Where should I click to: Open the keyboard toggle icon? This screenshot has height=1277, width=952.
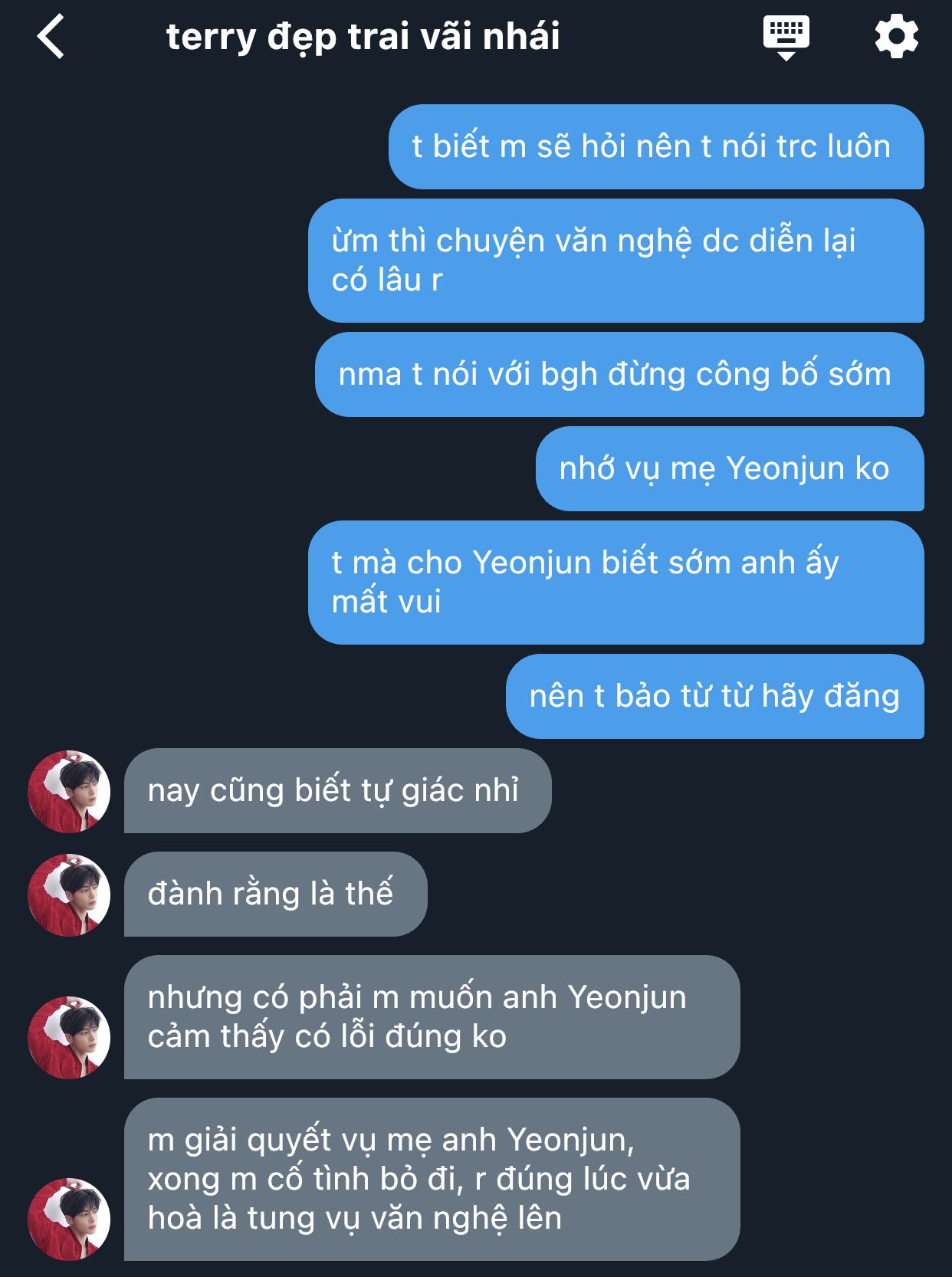tap(786, 37)
